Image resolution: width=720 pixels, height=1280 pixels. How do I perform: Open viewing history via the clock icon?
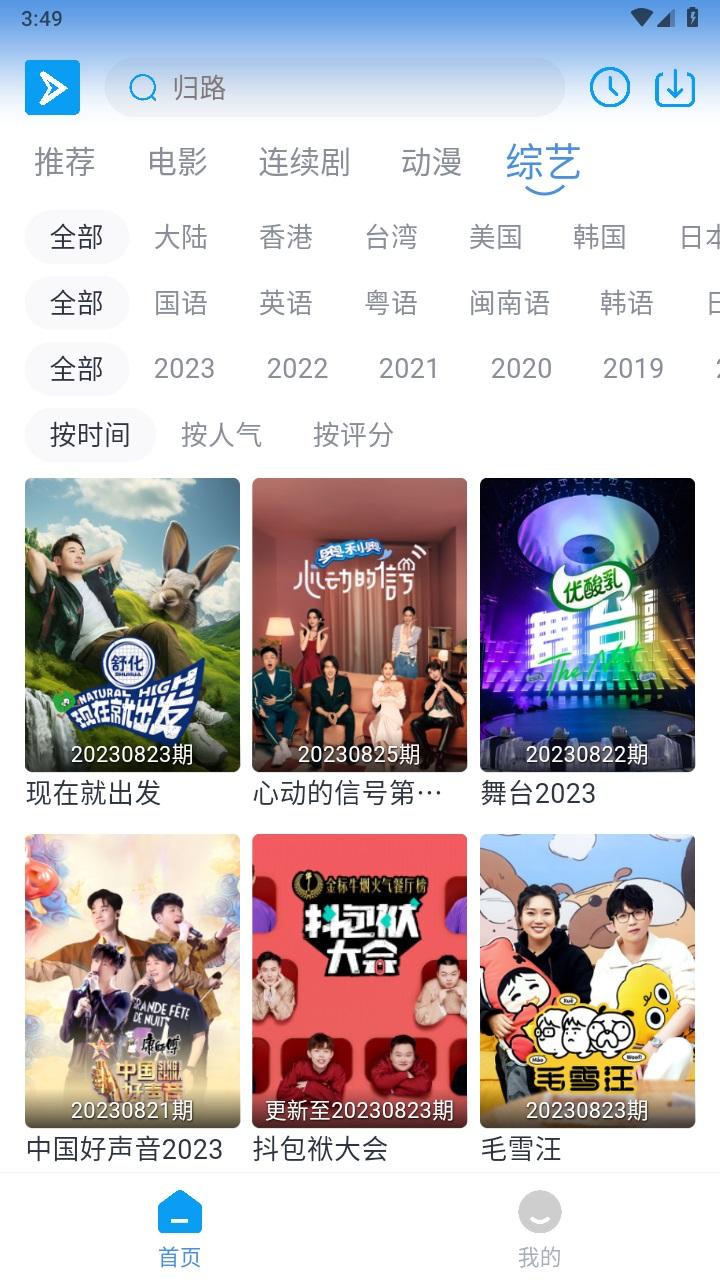tap(610, 88)
